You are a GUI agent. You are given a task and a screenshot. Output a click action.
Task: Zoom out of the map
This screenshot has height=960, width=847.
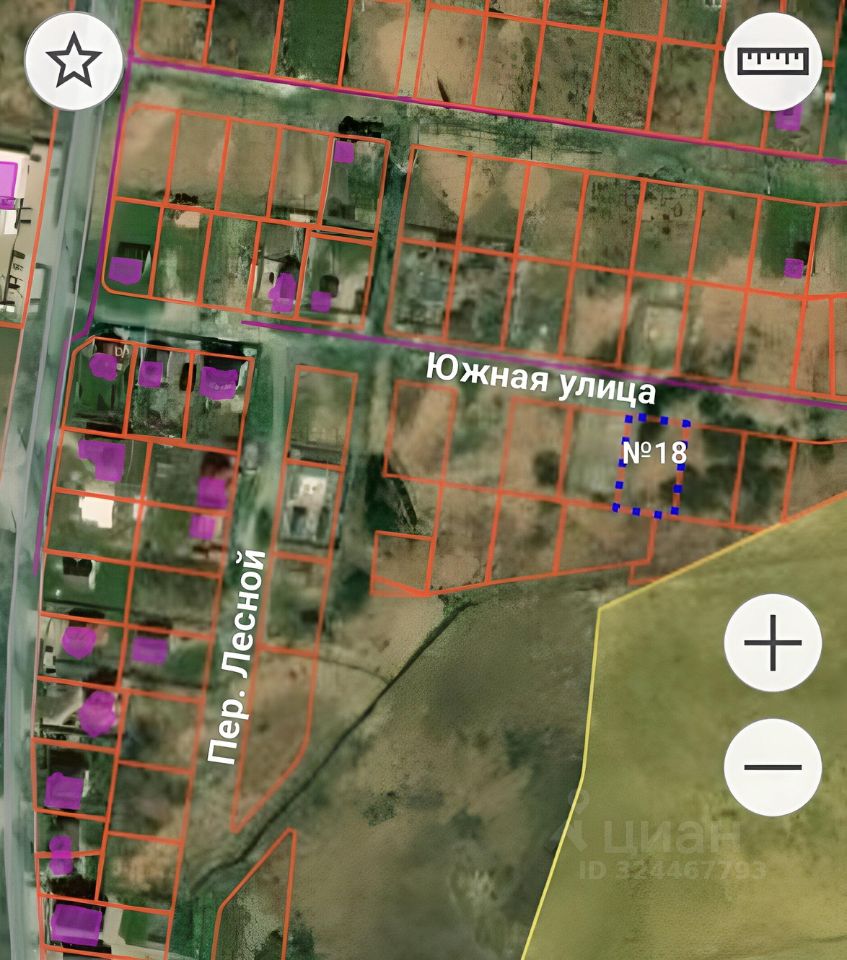point(773,767)
